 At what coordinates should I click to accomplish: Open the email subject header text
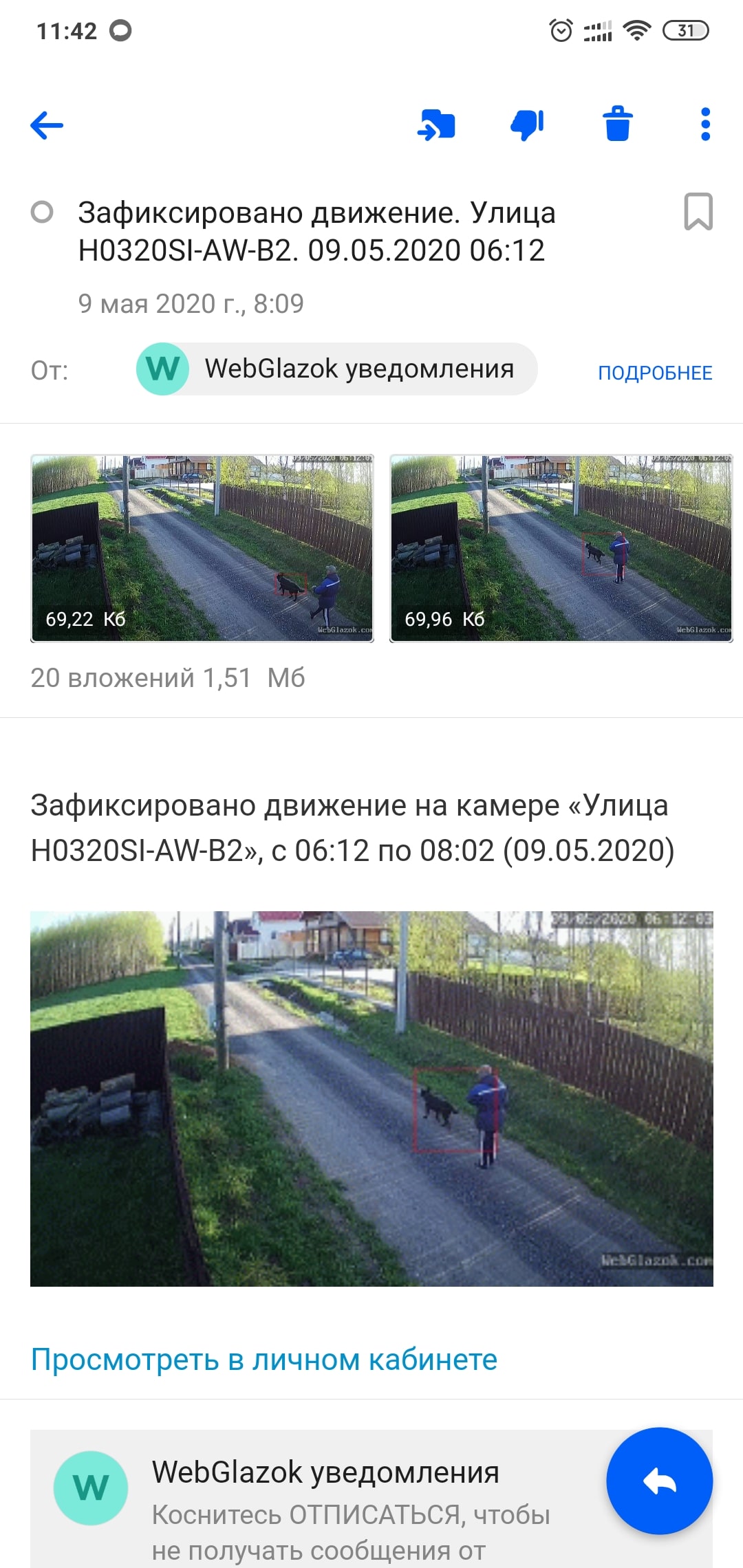point(316,230)
